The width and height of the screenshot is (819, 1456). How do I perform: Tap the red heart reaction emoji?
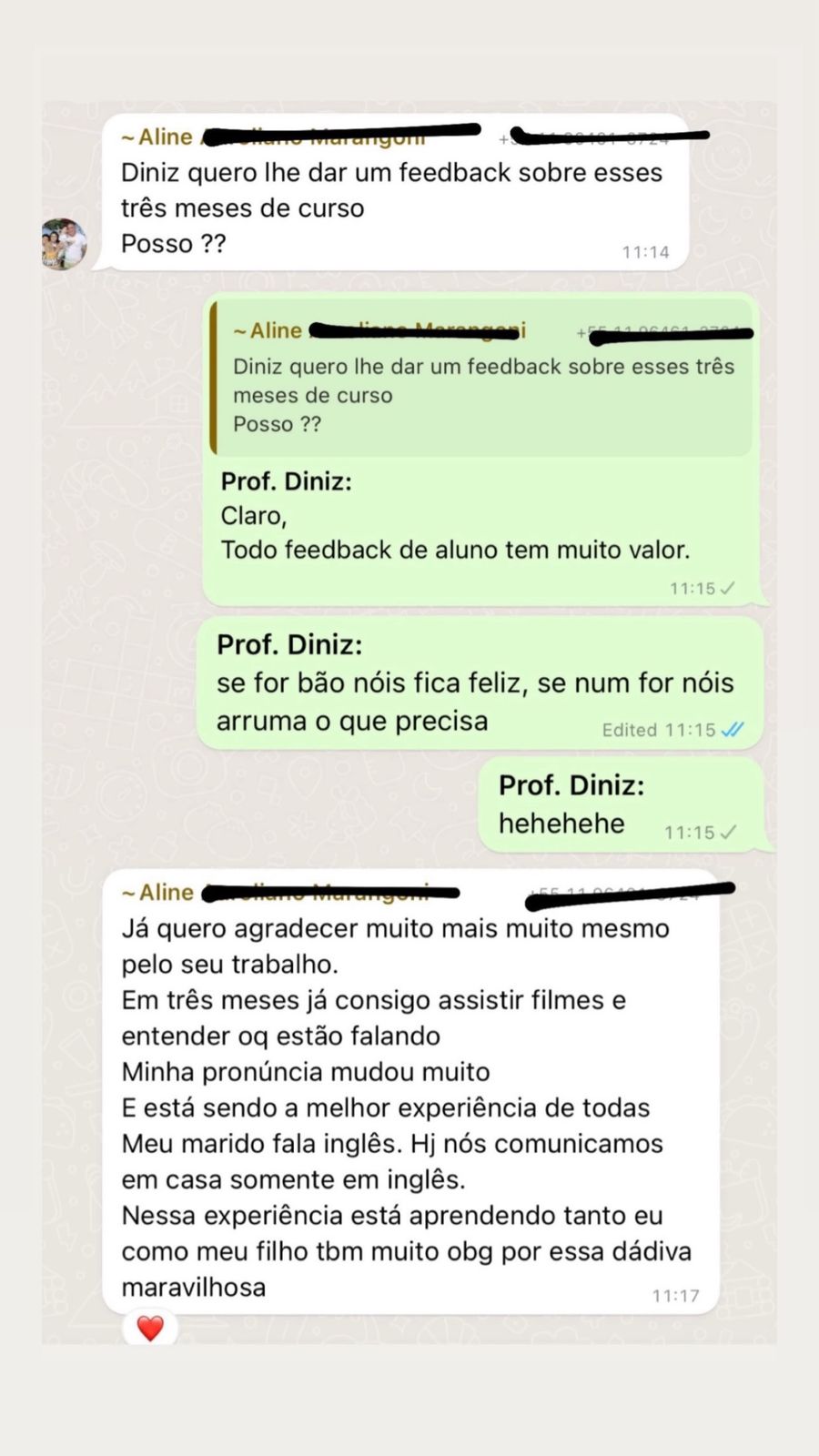[149, 1327]
